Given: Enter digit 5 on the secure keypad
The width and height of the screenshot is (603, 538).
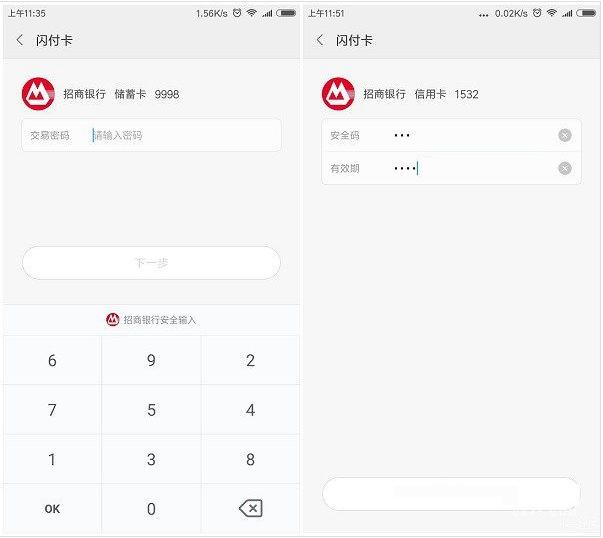Looking at the screenshot, I should [x=151, y=410].
